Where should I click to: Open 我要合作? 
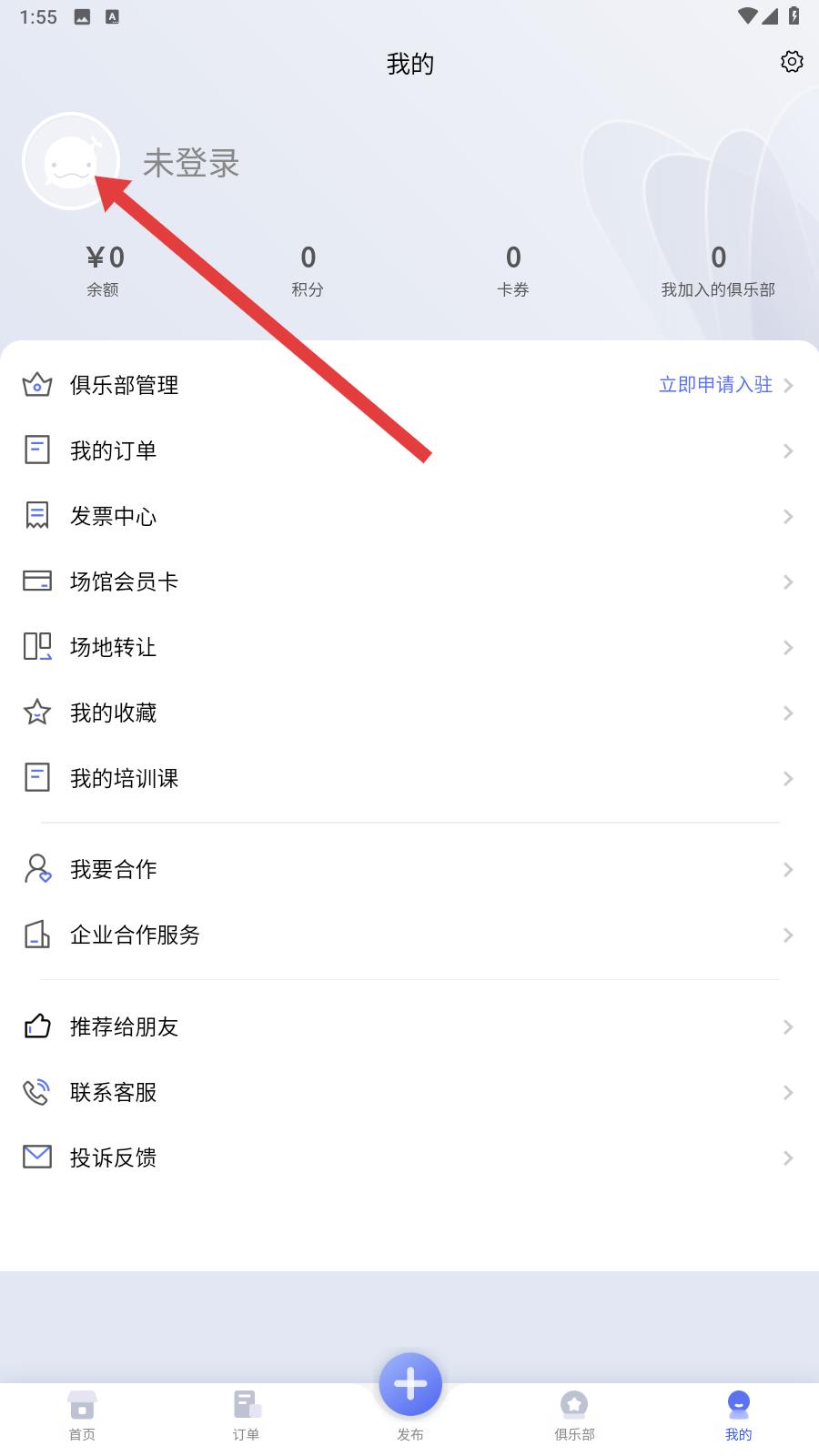409,869
